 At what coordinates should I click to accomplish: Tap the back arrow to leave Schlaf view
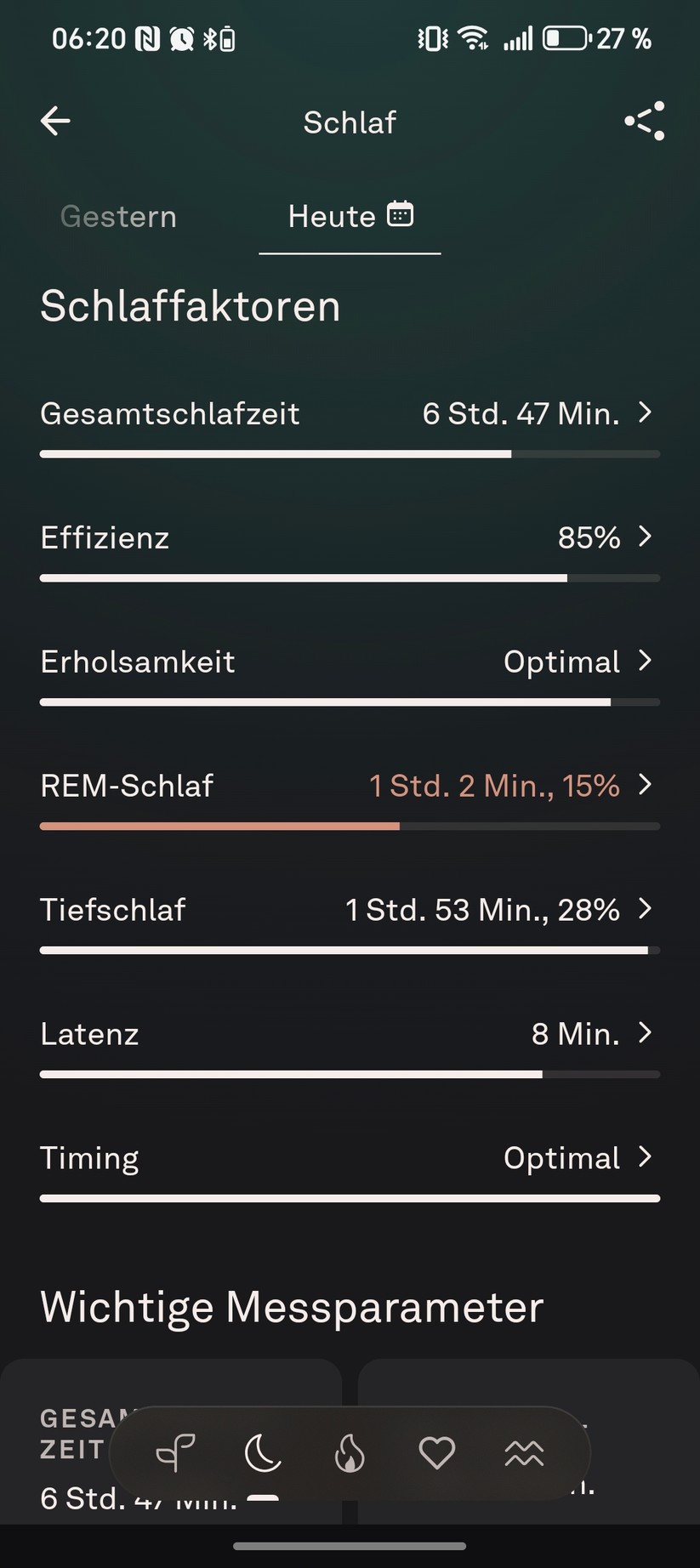pos(54,121)
